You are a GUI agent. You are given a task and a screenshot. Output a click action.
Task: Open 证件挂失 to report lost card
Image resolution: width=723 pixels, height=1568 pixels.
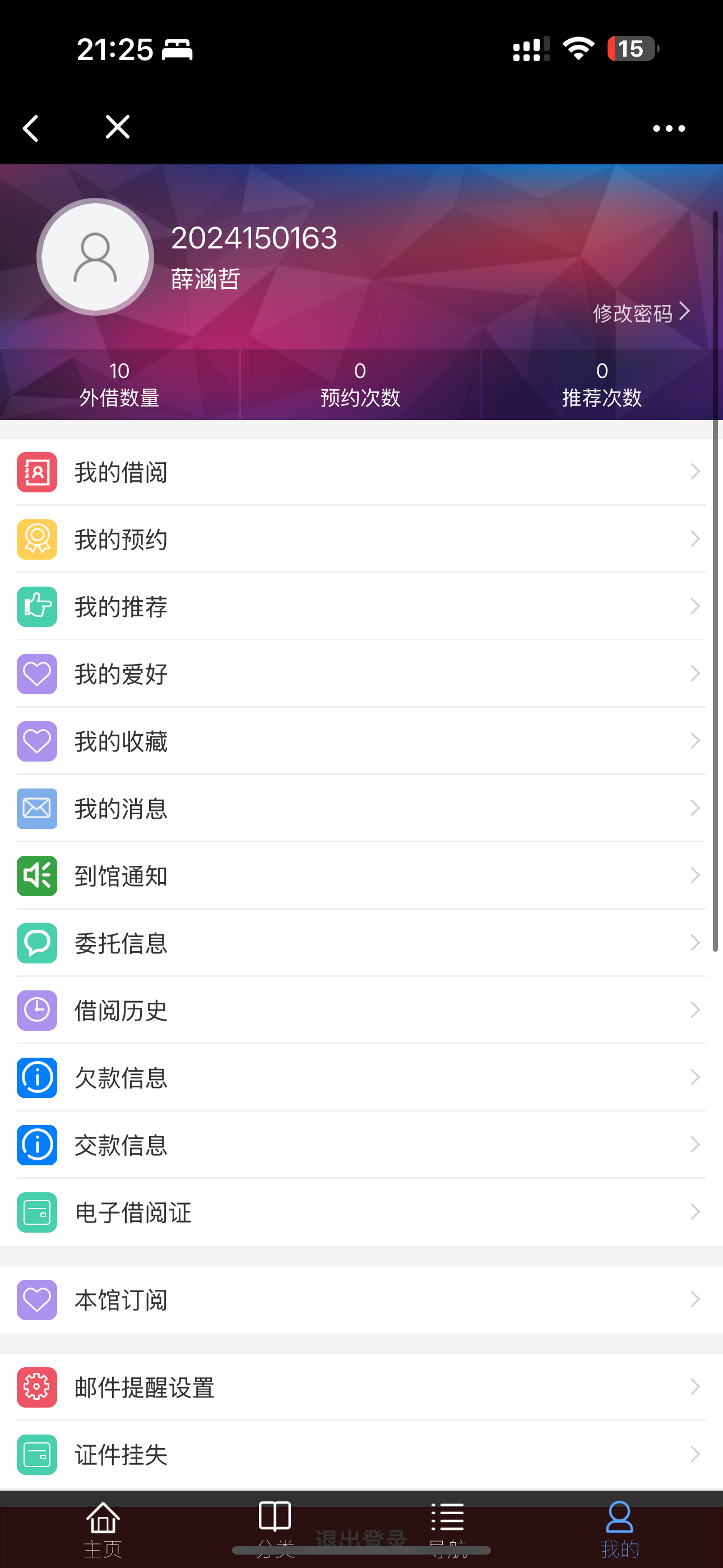[361, 1455]
